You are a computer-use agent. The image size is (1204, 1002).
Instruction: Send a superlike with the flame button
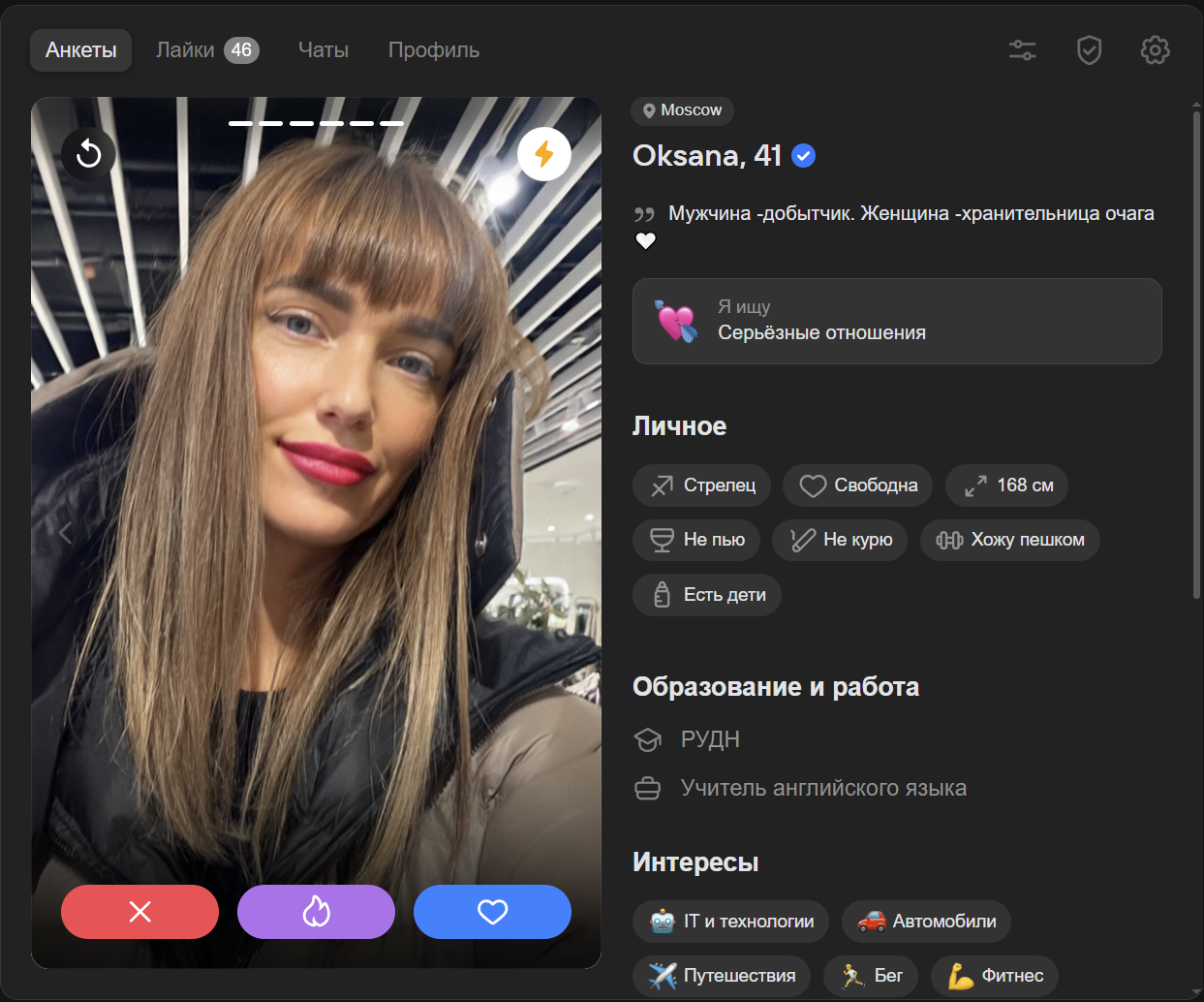coord(316,912)
